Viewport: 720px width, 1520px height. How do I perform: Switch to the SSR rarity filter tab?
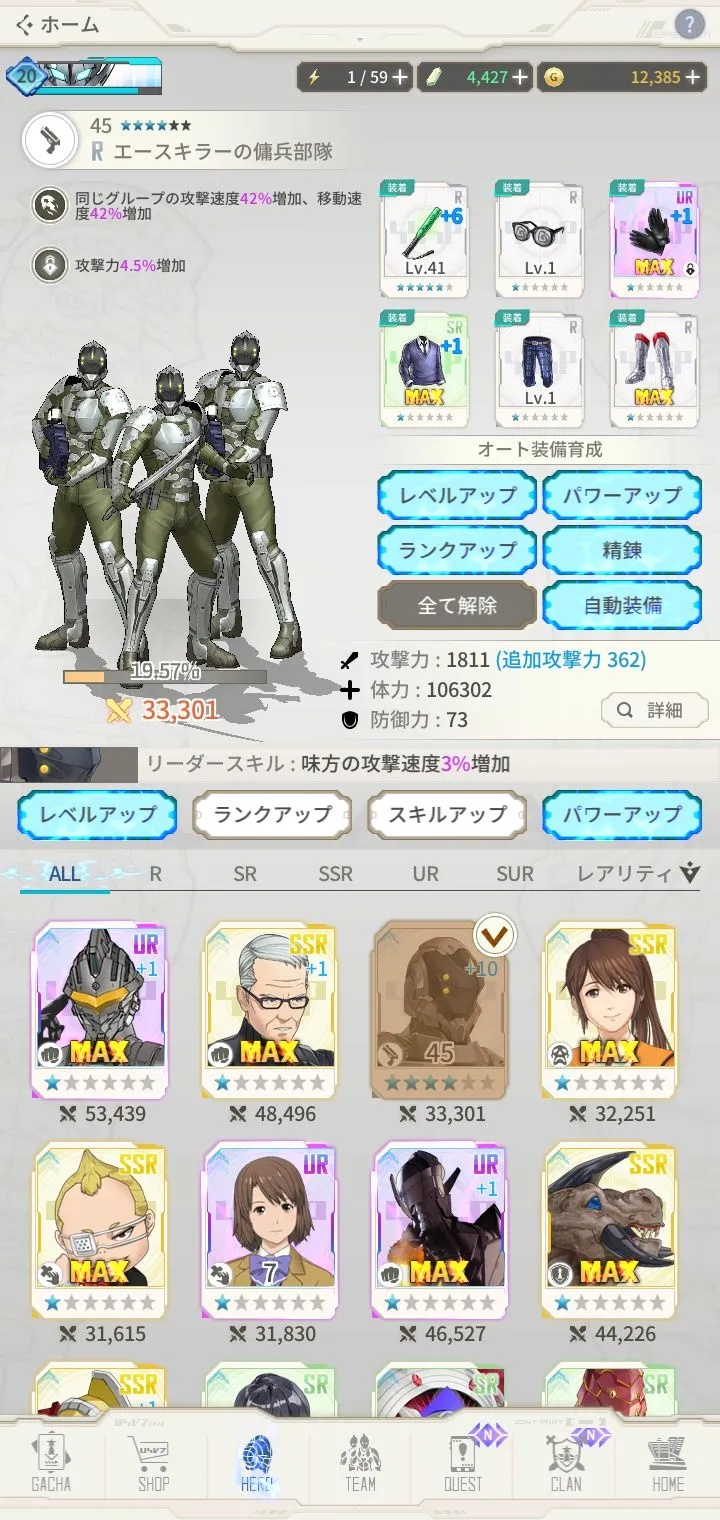pyautogui.click(x=335, y=874)
